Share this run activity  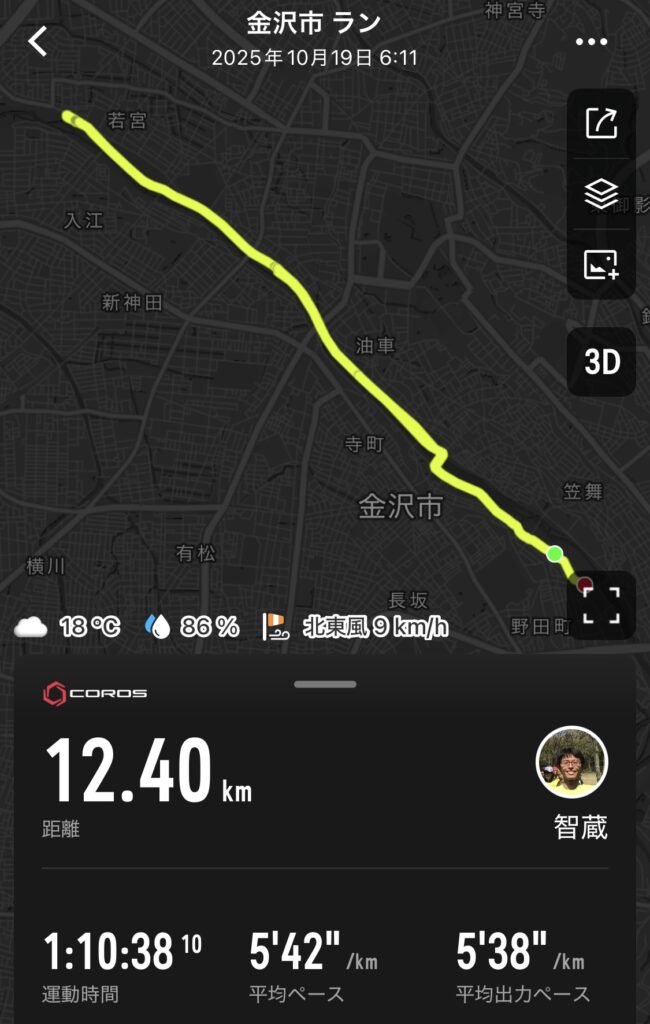601,124
